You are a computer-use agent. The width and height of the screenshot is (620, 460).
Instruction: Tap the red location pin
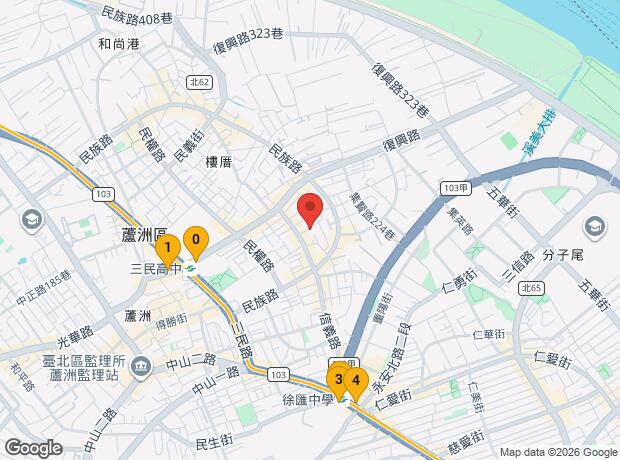point(310,210)
